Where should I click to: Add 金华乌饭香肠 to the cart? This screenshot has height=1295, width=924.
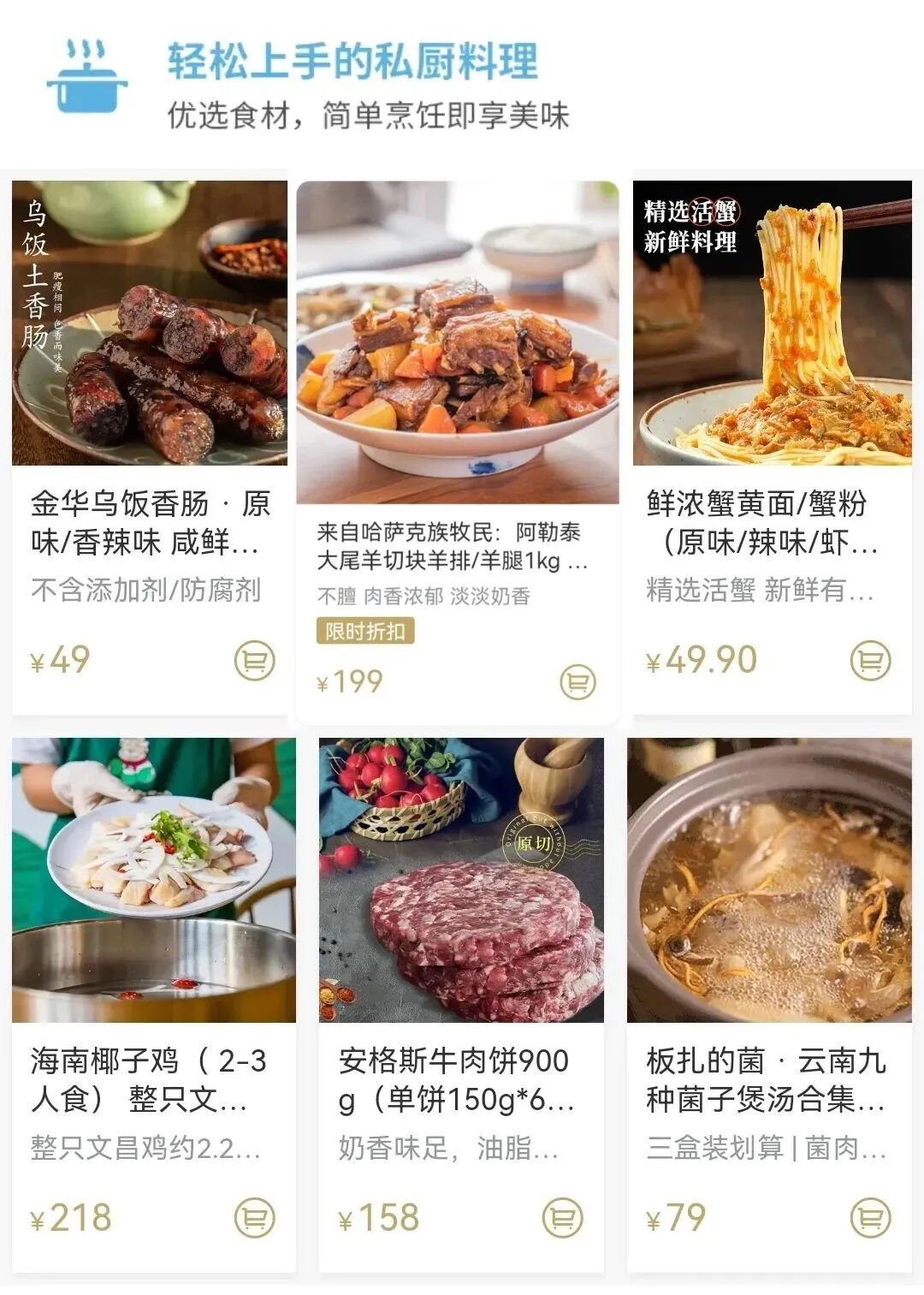click(254, 661)
